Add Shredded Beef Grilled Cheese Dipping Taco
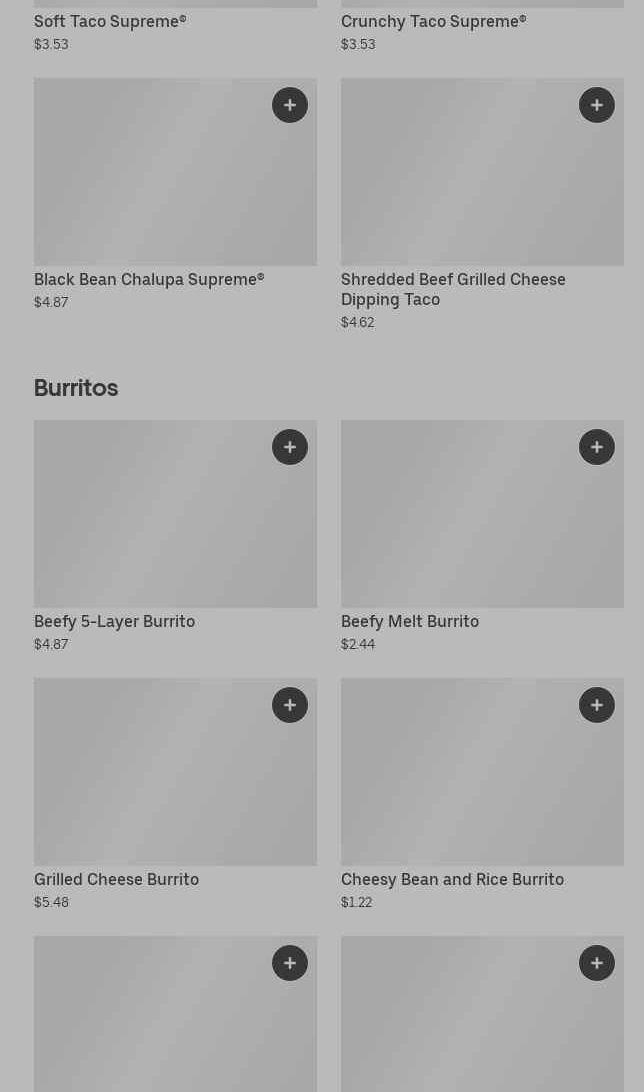The image size is (644, 1092). point(597,105)
